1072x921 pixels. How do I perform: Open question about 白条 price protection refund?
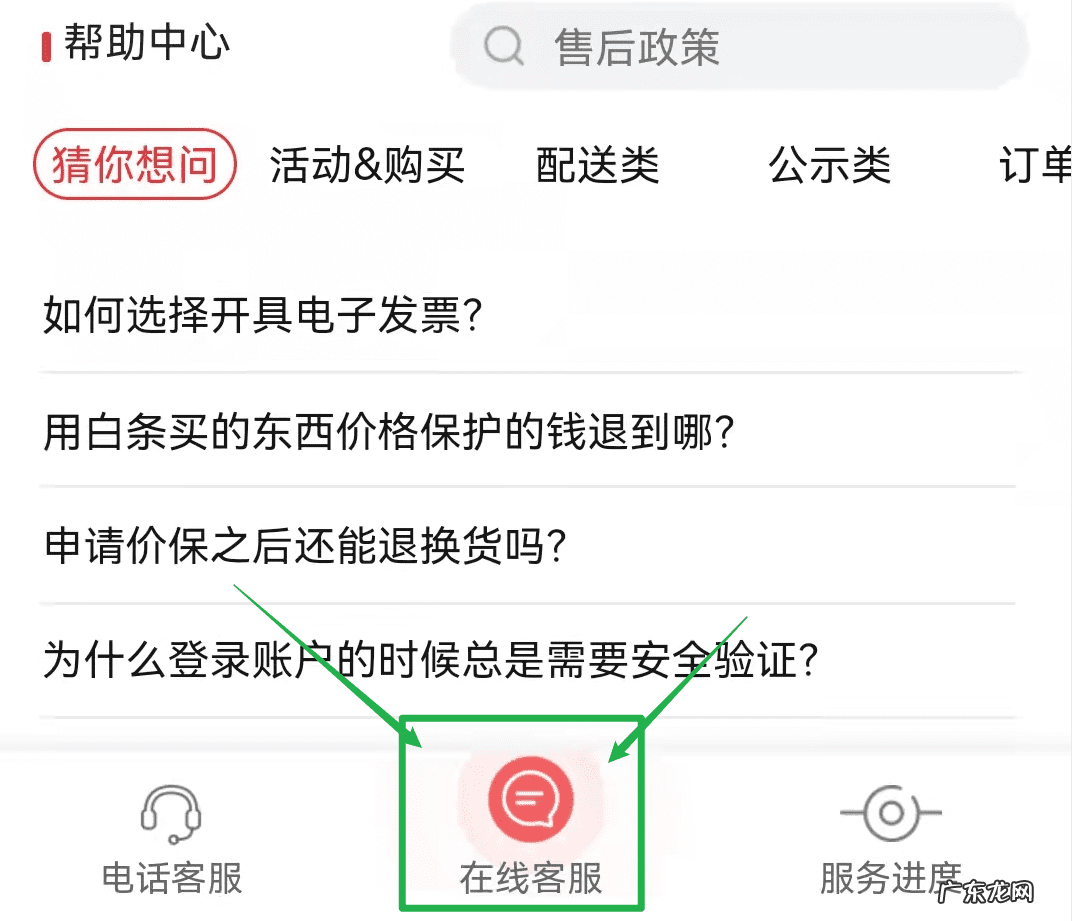[390, 432]
